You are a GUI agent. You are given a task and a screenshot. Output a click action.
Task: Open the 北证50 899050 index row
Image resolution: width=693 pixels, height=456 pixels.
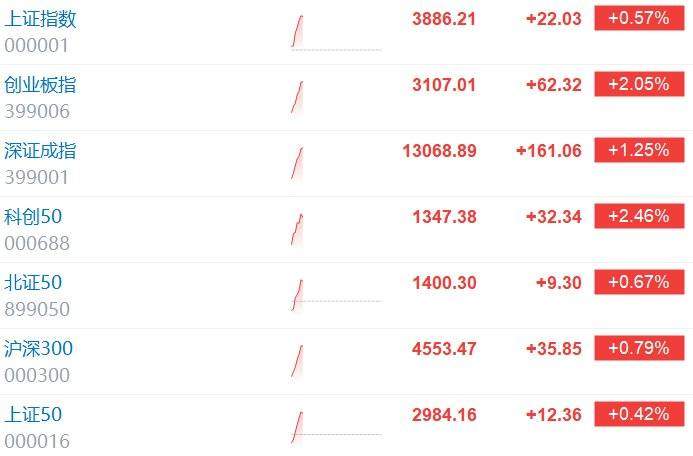pyautogui.click(x=34, y=283)
